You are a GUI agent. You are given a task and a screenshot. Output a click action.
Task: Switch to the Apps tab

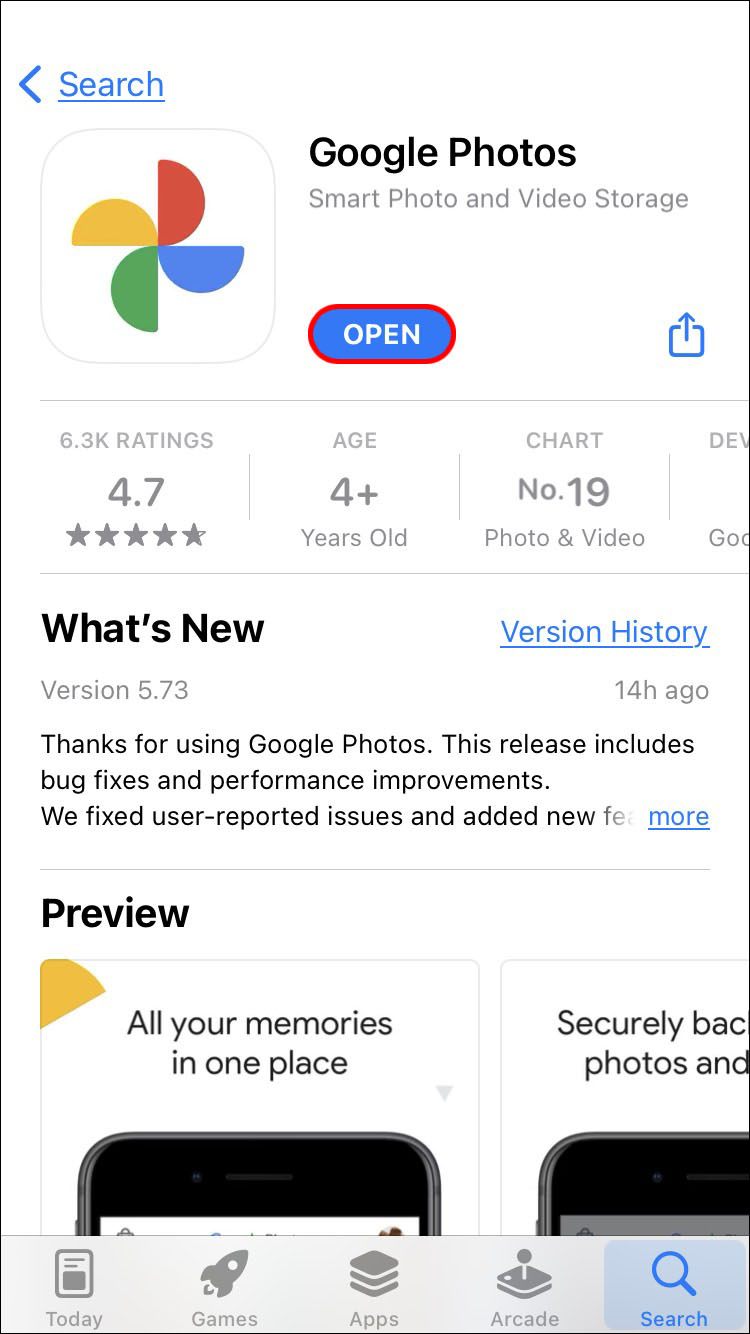(374, 1288)
